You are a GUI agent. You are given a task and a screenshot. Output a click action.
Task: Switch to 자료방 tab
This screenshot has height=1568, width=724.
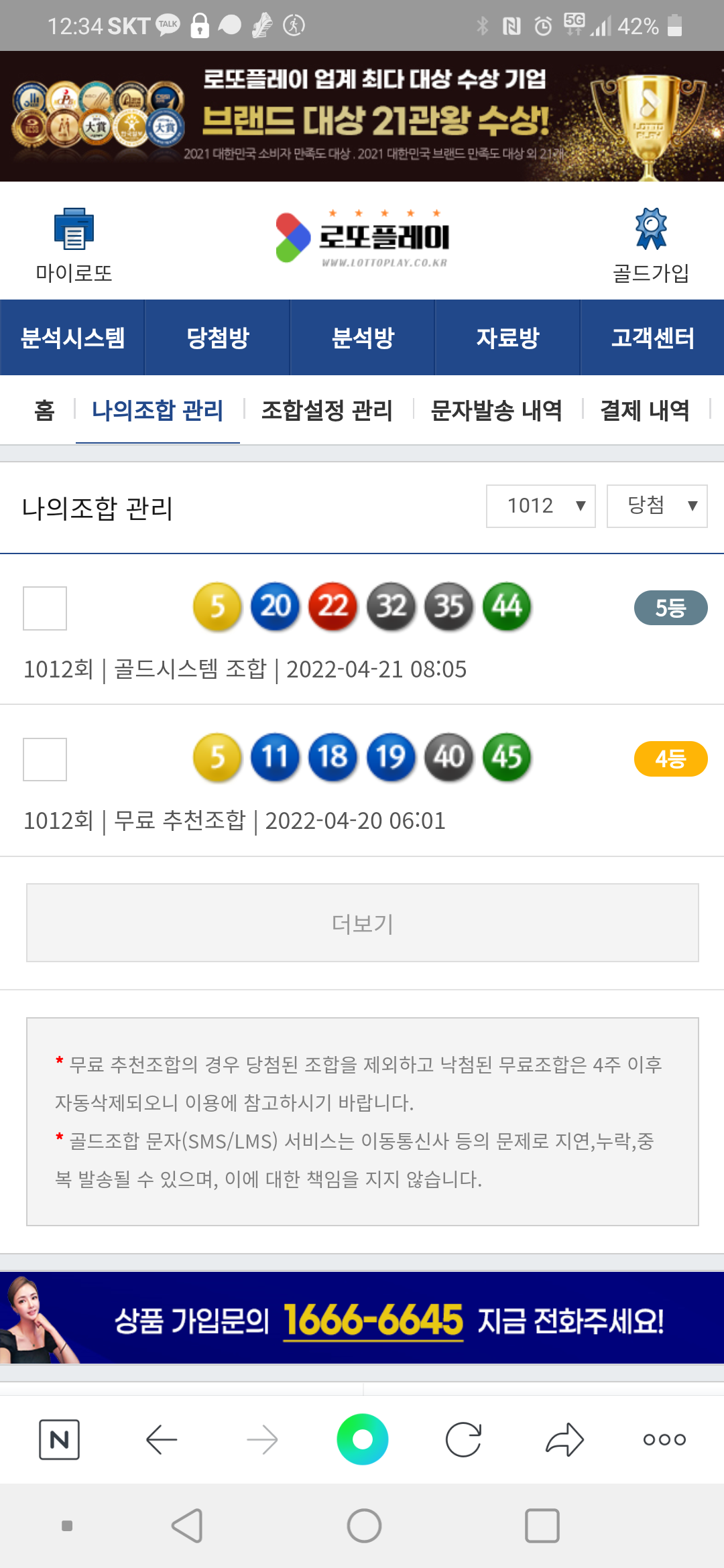pos(507,338)
